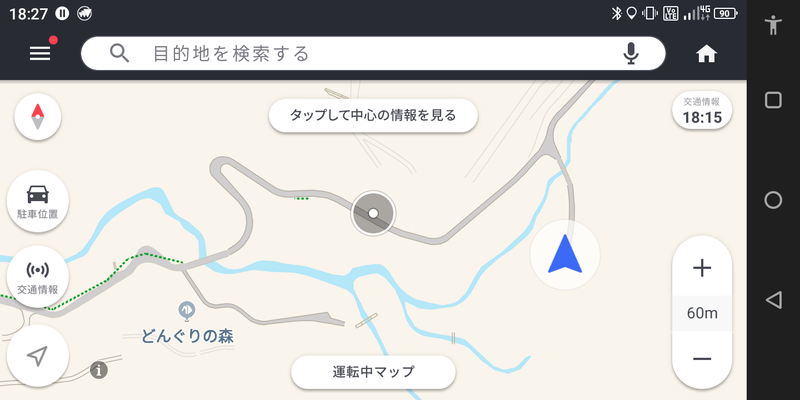
Task: Tap タップして中心の情報を見る
Action: pyautogui.click(x=373, y=115)
